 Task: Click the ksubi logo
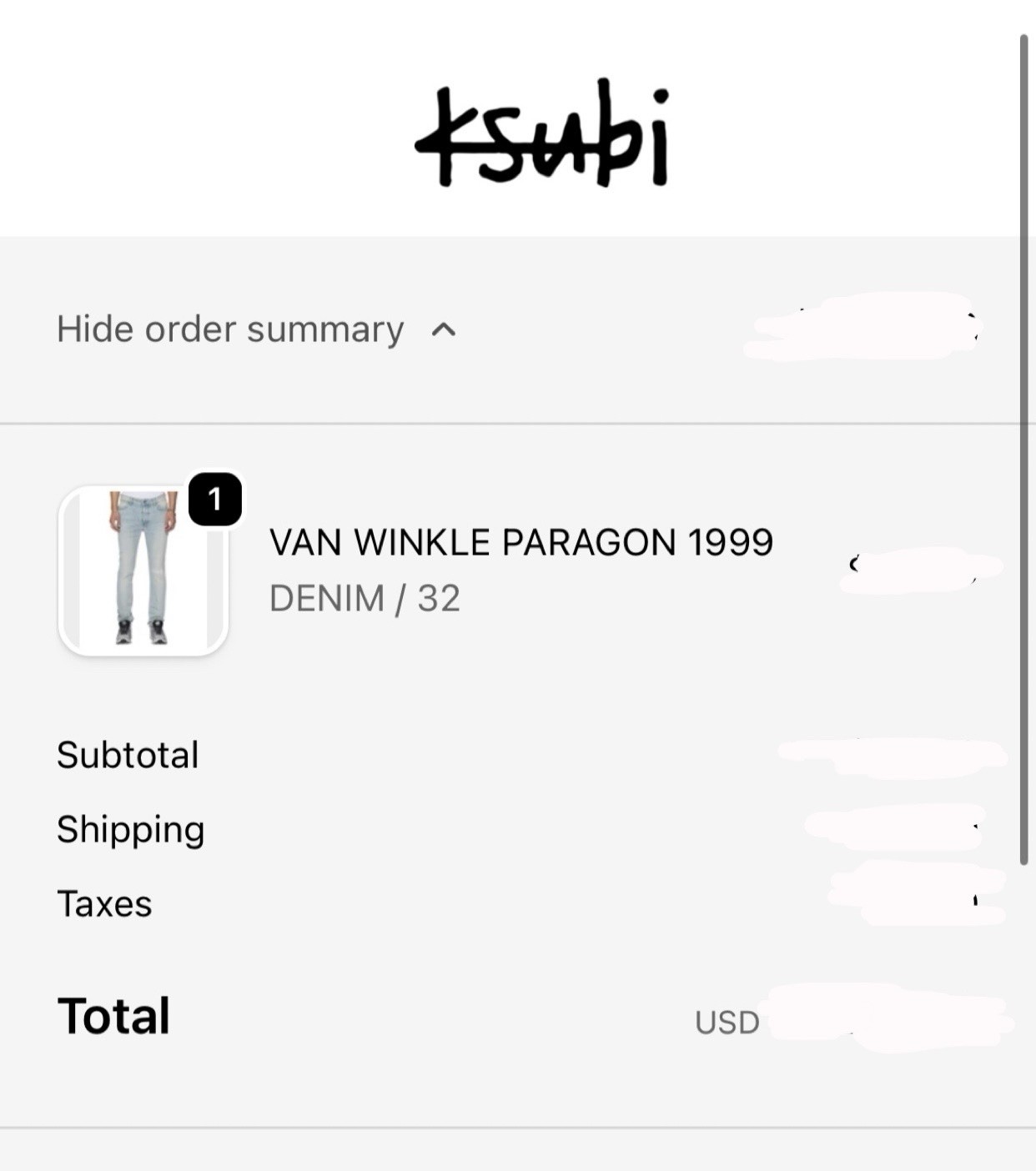546,138
